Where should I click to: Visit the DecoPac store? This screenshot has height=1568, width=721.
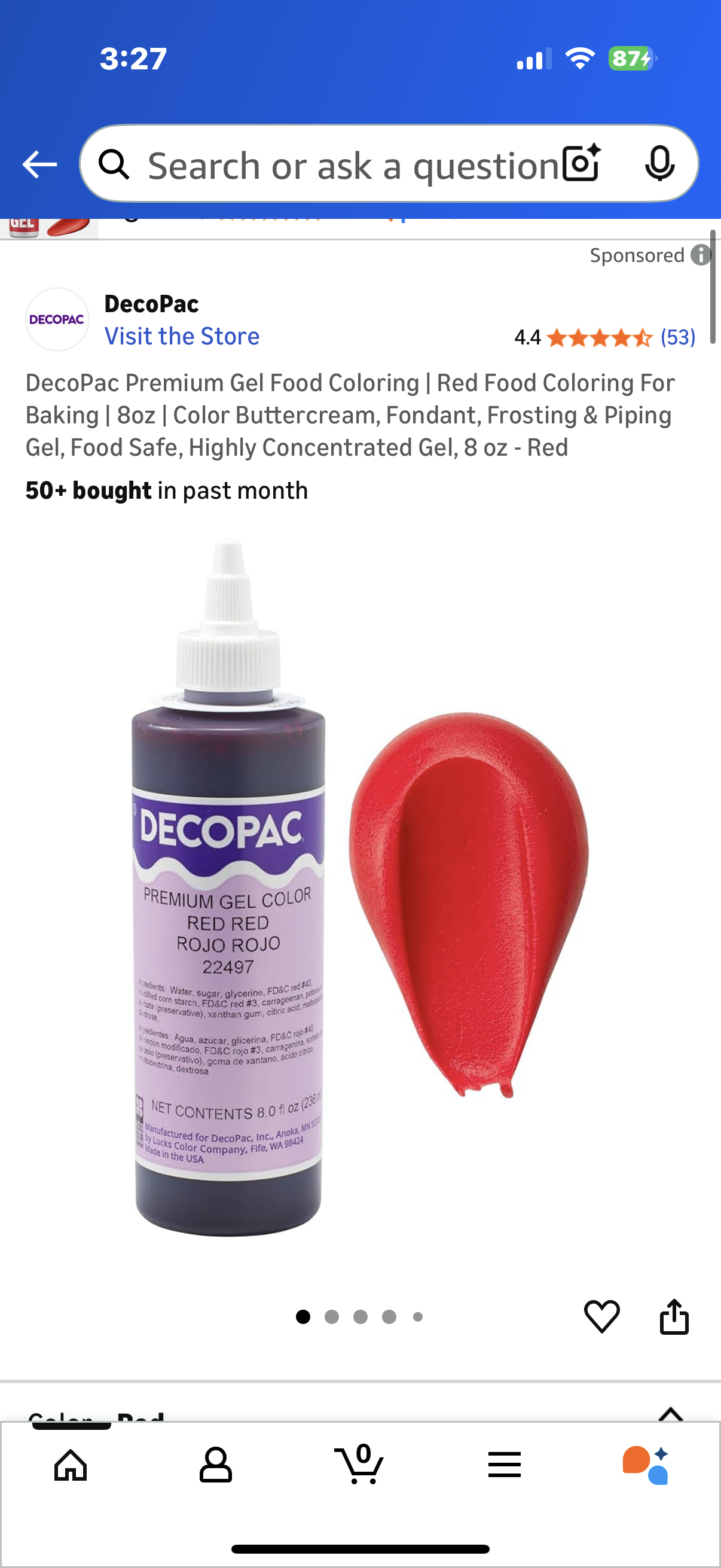point(181,336)
